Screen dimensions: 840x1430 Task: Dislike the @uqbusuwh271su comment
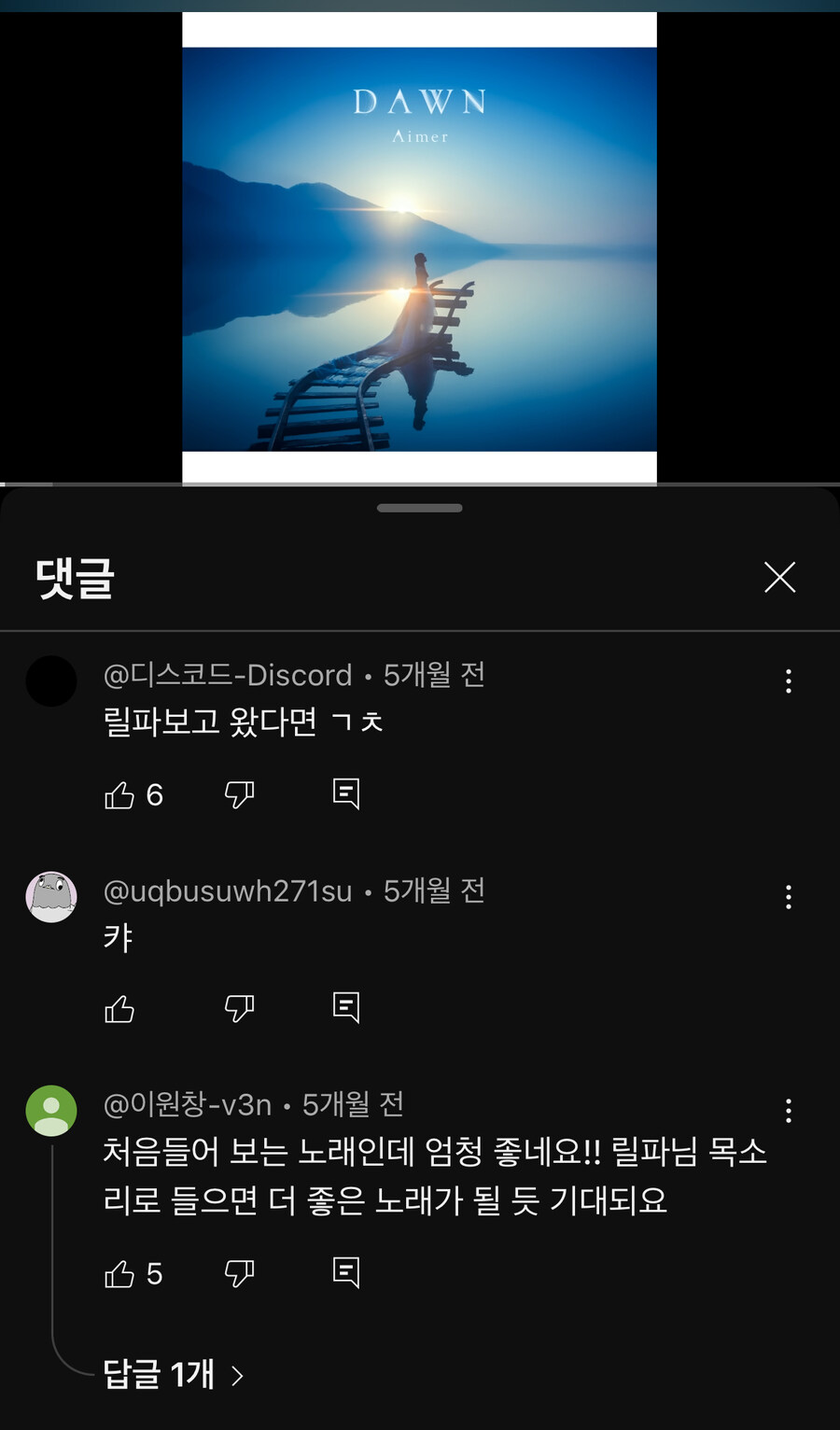coord(239,1009)
